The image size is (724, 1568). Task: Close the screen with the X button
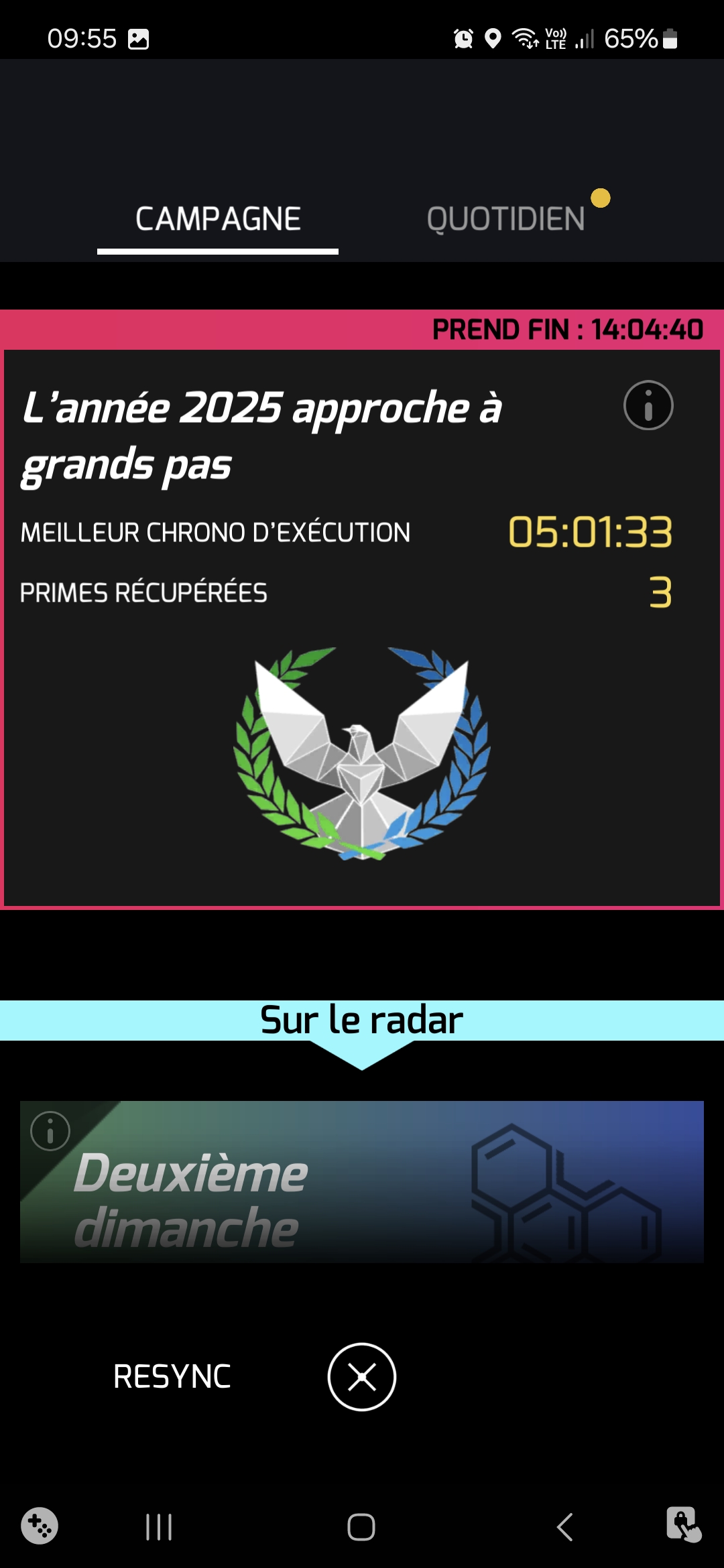pyautogui.click(x=362, y=1377)
